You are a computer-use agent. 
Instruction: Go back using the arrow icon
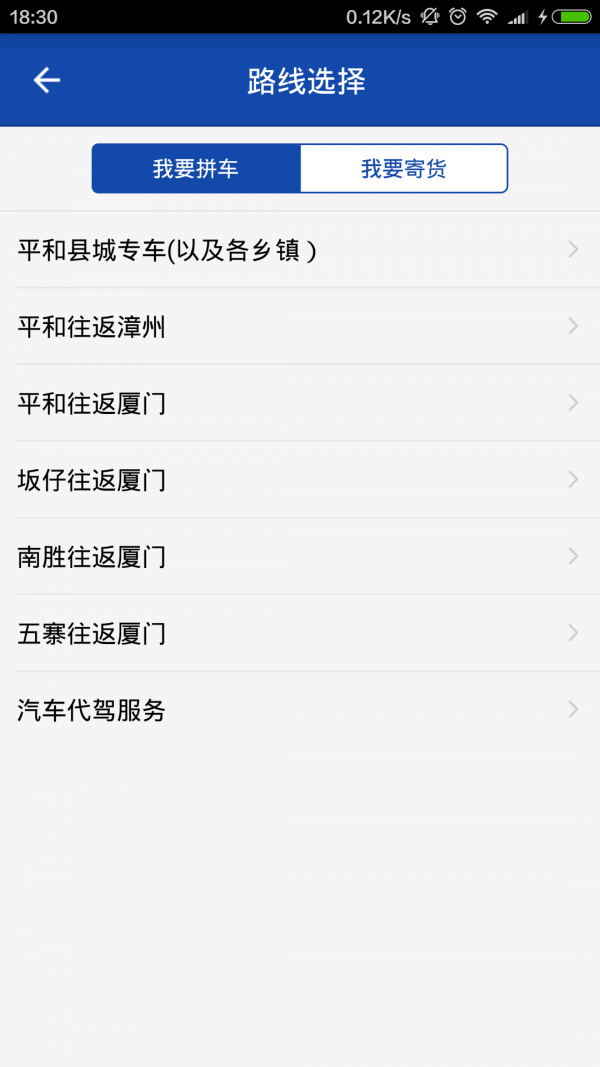tap(47, 80)
